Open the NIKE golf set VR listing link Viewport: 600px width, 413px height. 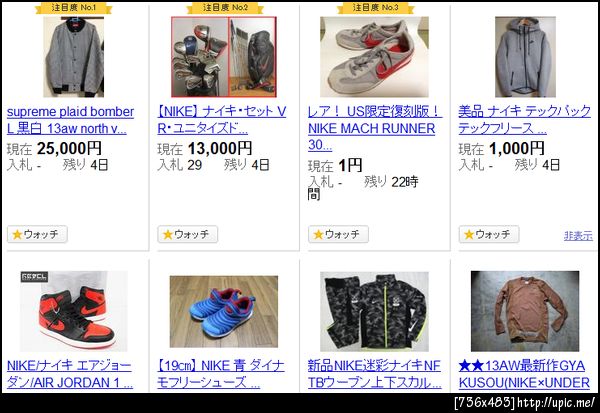(x=221, y=112)
